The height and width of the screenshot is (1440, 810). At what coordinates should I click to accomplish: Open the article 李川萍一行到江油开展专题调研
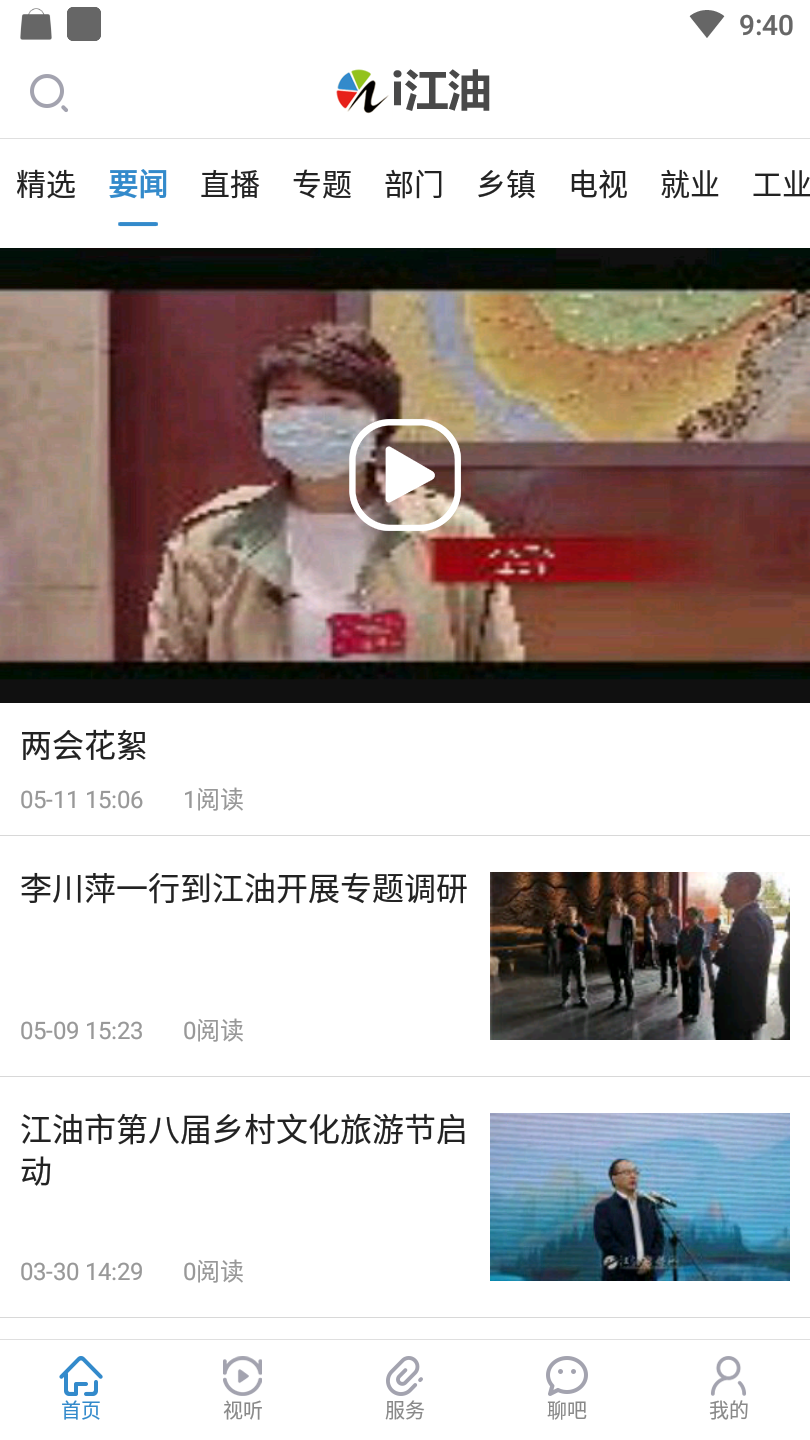click(x=243, y=890)
